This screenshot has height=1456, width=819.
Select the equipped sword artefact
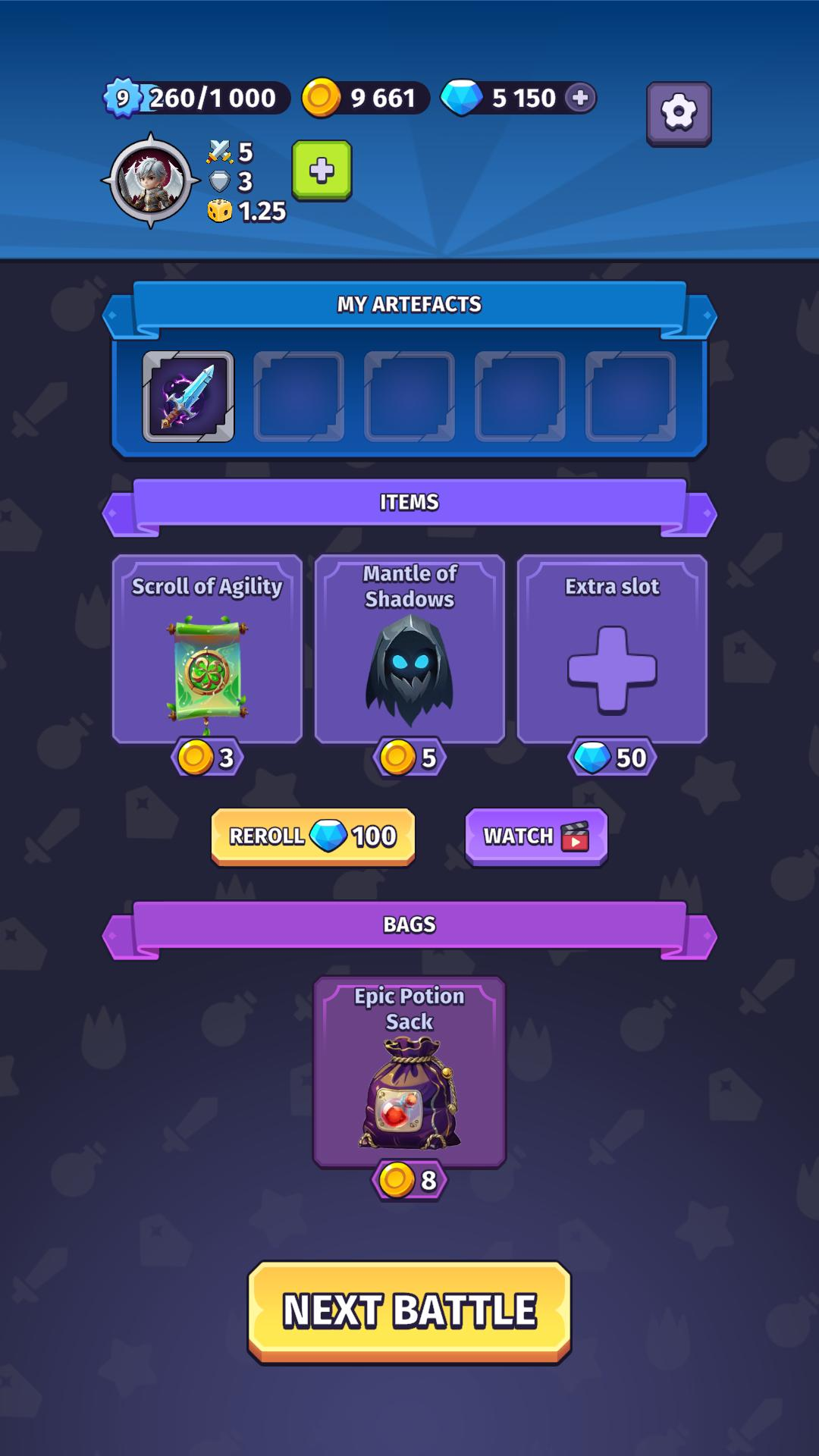[x=188, y=397]
